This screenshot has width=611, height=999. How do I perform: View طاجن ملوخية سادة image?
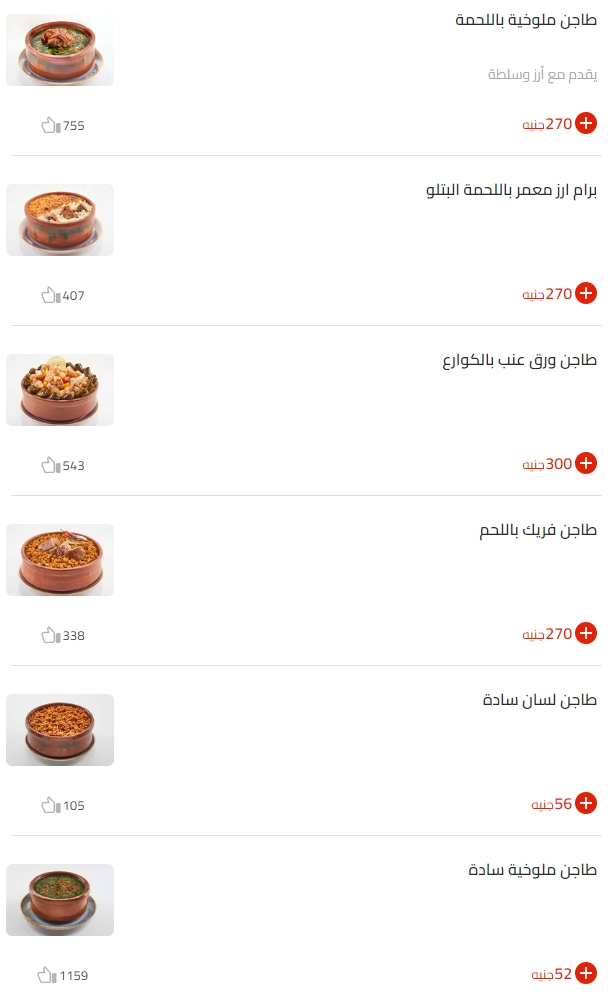(60, 900)
